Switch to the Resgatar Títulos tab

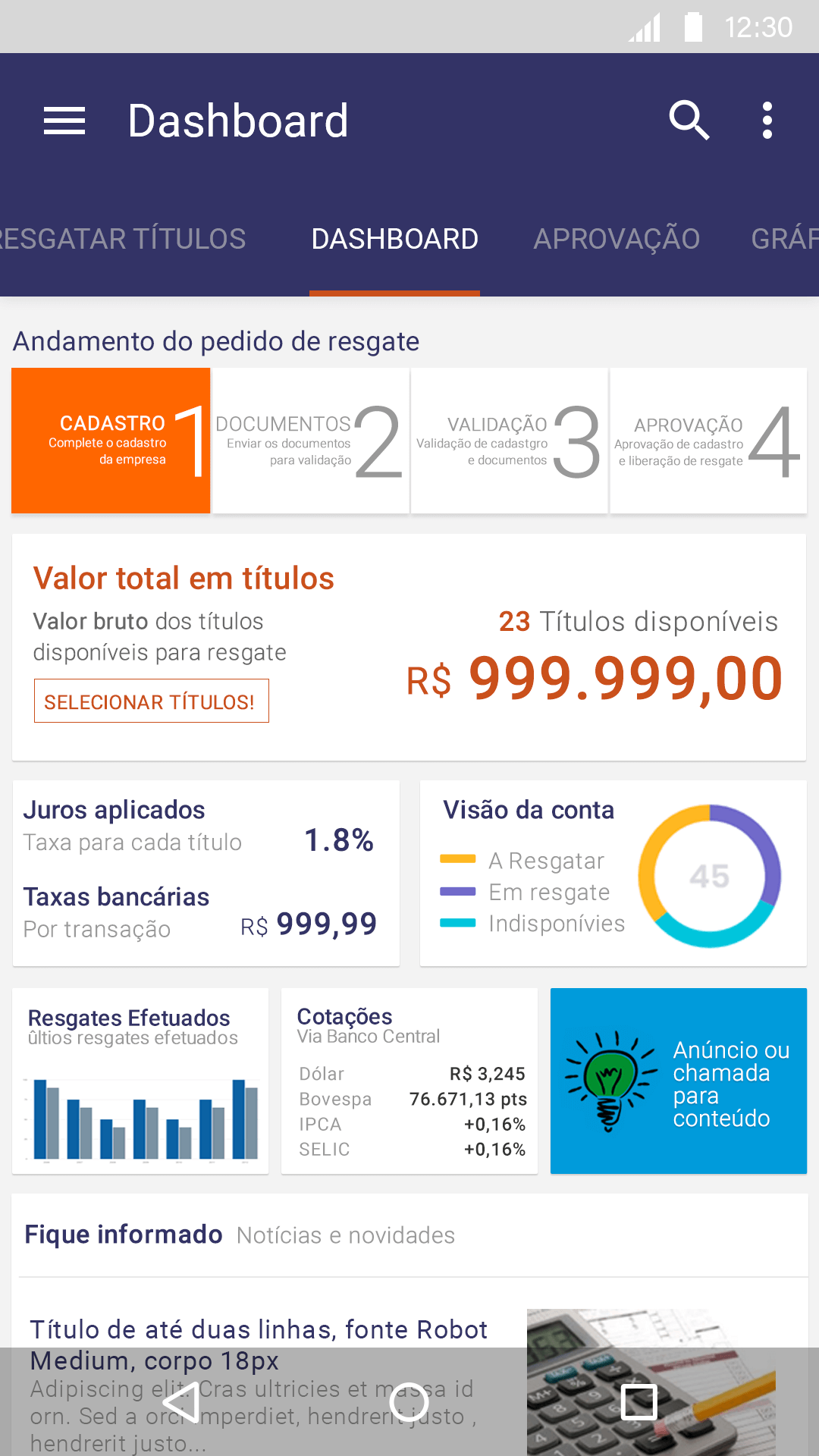(121, 240)
